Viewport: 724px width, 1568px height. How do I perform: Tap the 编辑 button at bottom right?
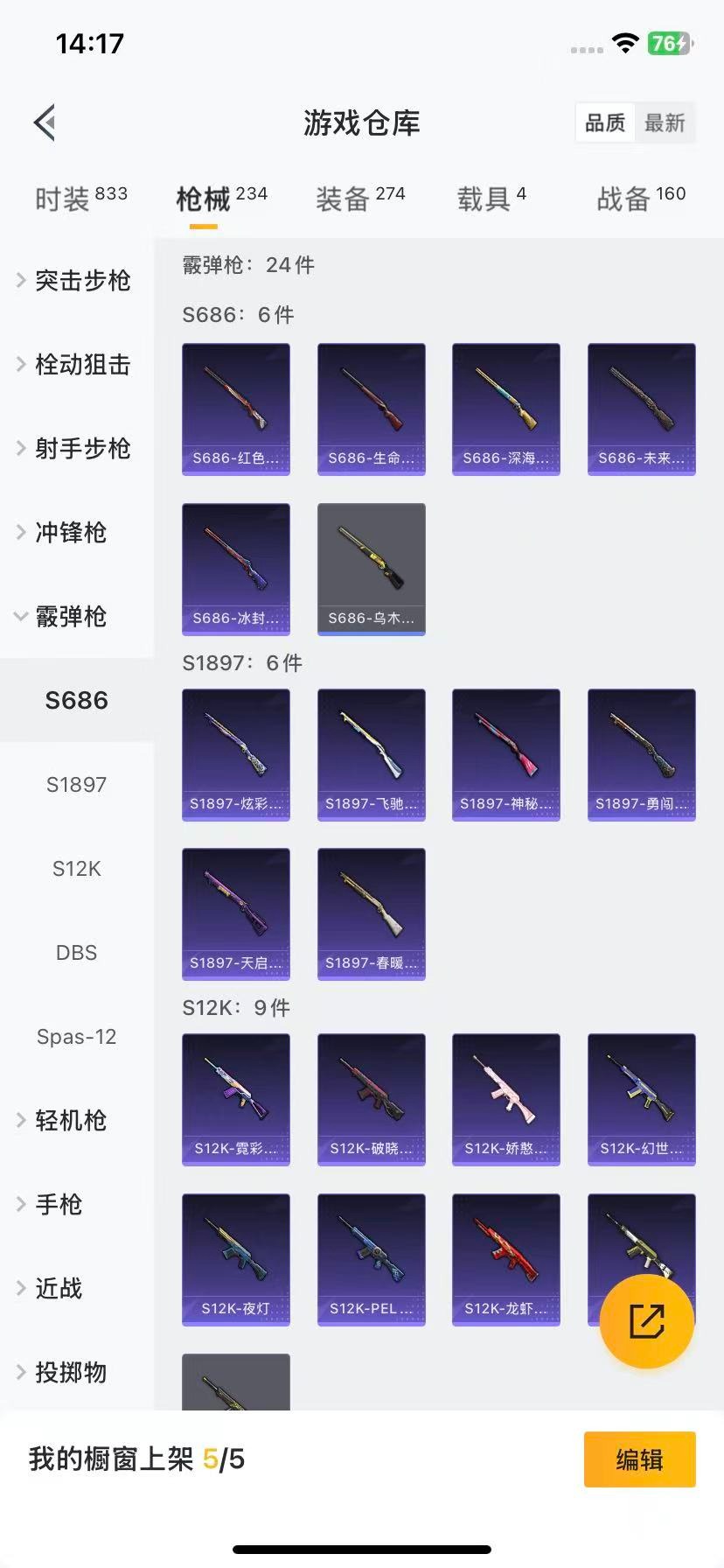tap(639, 1459)
